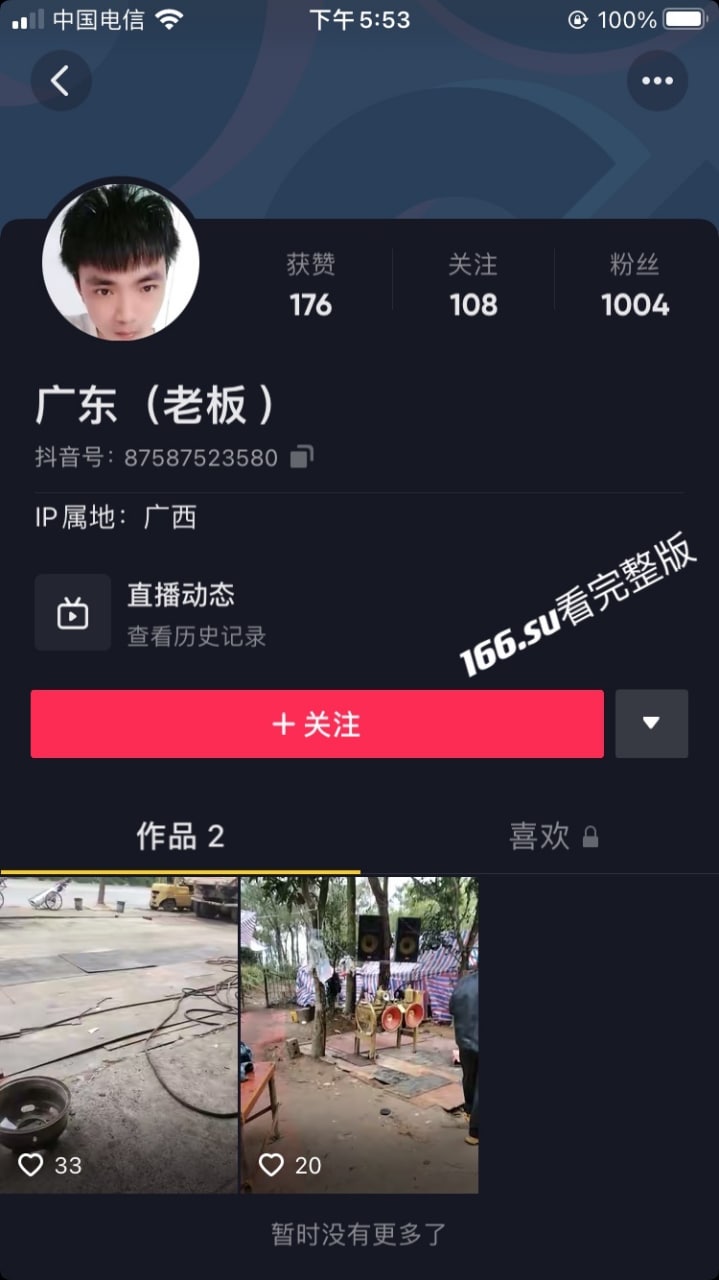719x1280 pixels.
Task: Open the three-dot more options menu
Action: [x=657, y=80]
